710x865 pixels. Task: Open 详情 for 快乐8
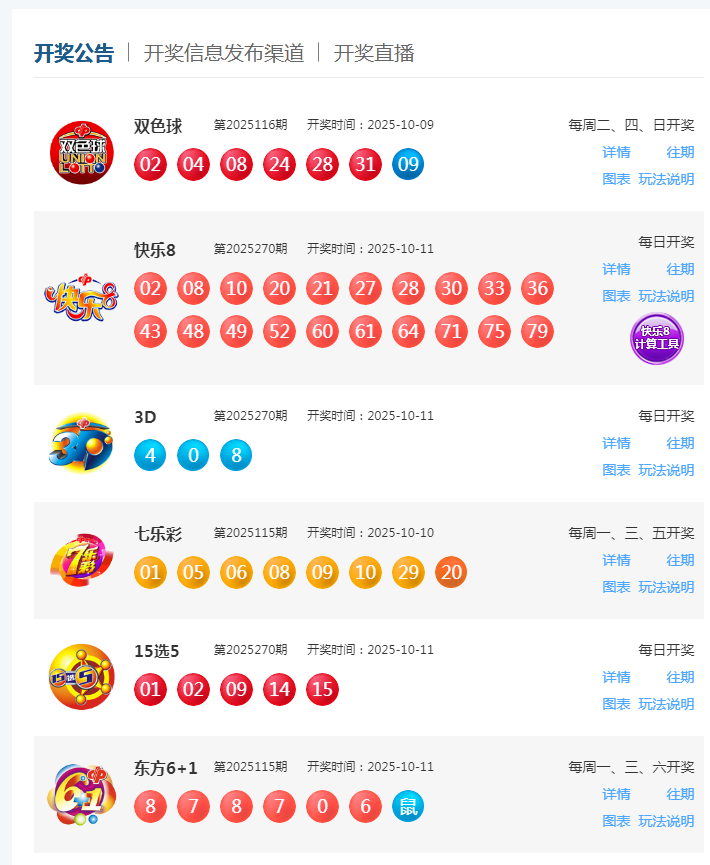tap(616, 269)
